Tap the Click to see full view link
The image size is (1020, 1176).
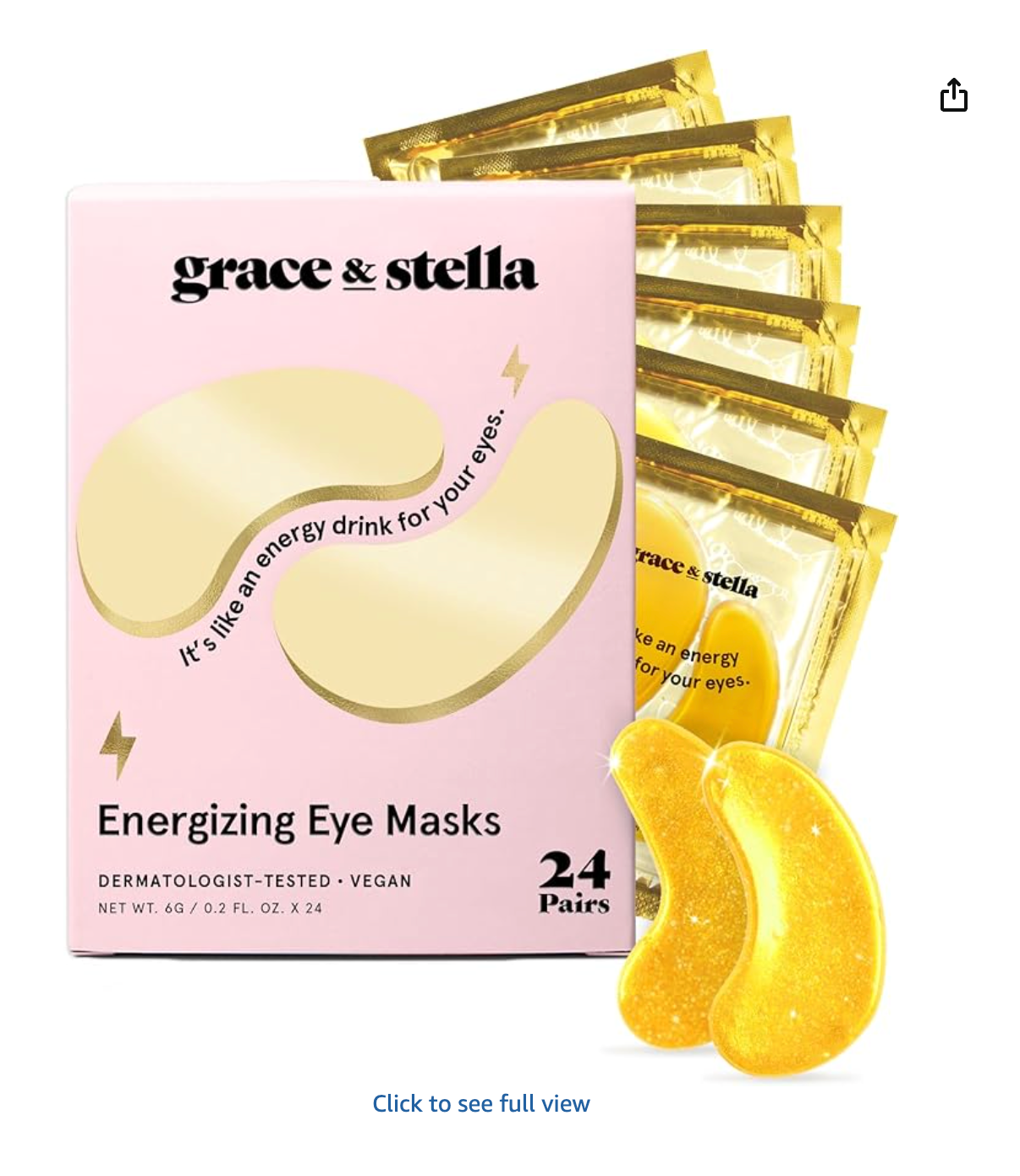click(480, 1103)
